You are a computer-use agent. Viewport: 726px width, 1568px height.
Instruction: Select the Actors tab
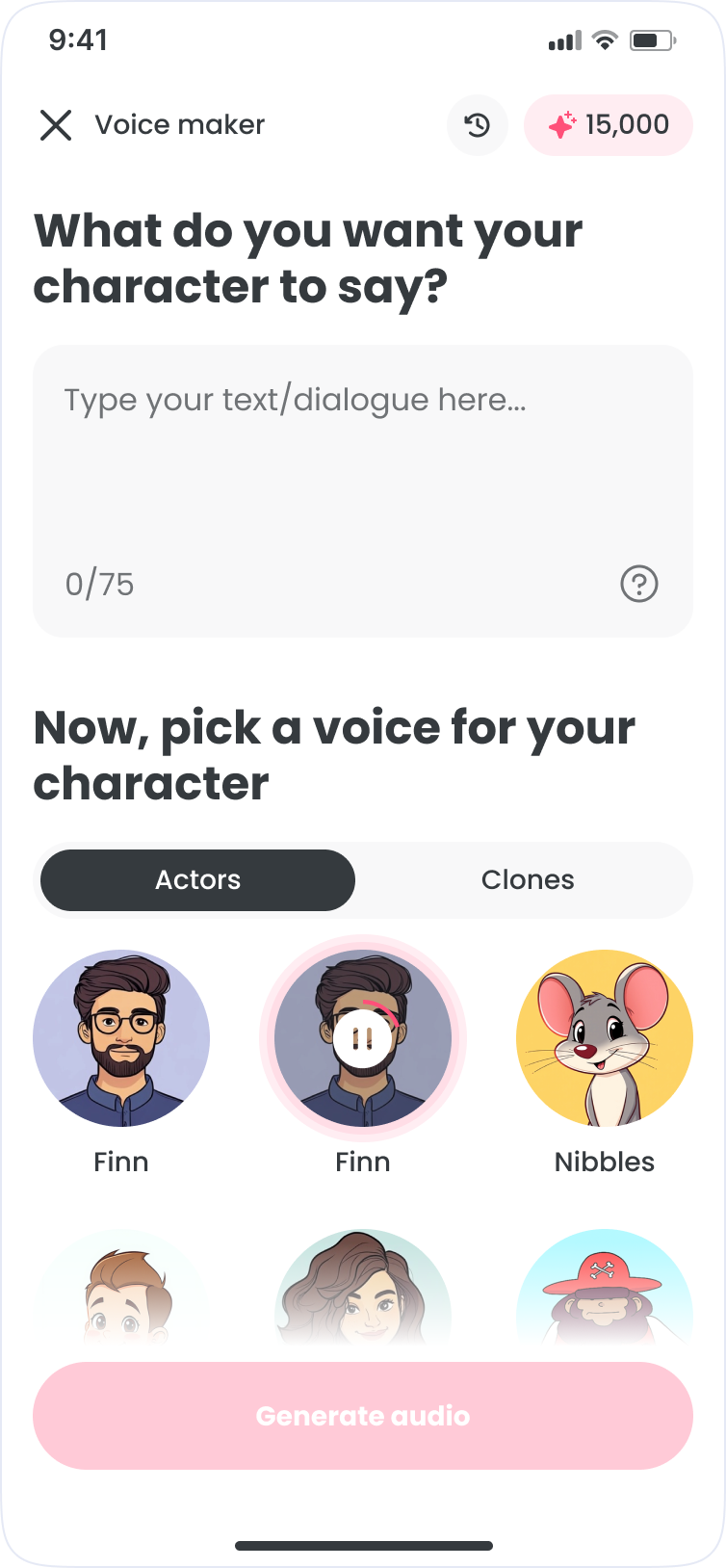click(x=198, y=880)
